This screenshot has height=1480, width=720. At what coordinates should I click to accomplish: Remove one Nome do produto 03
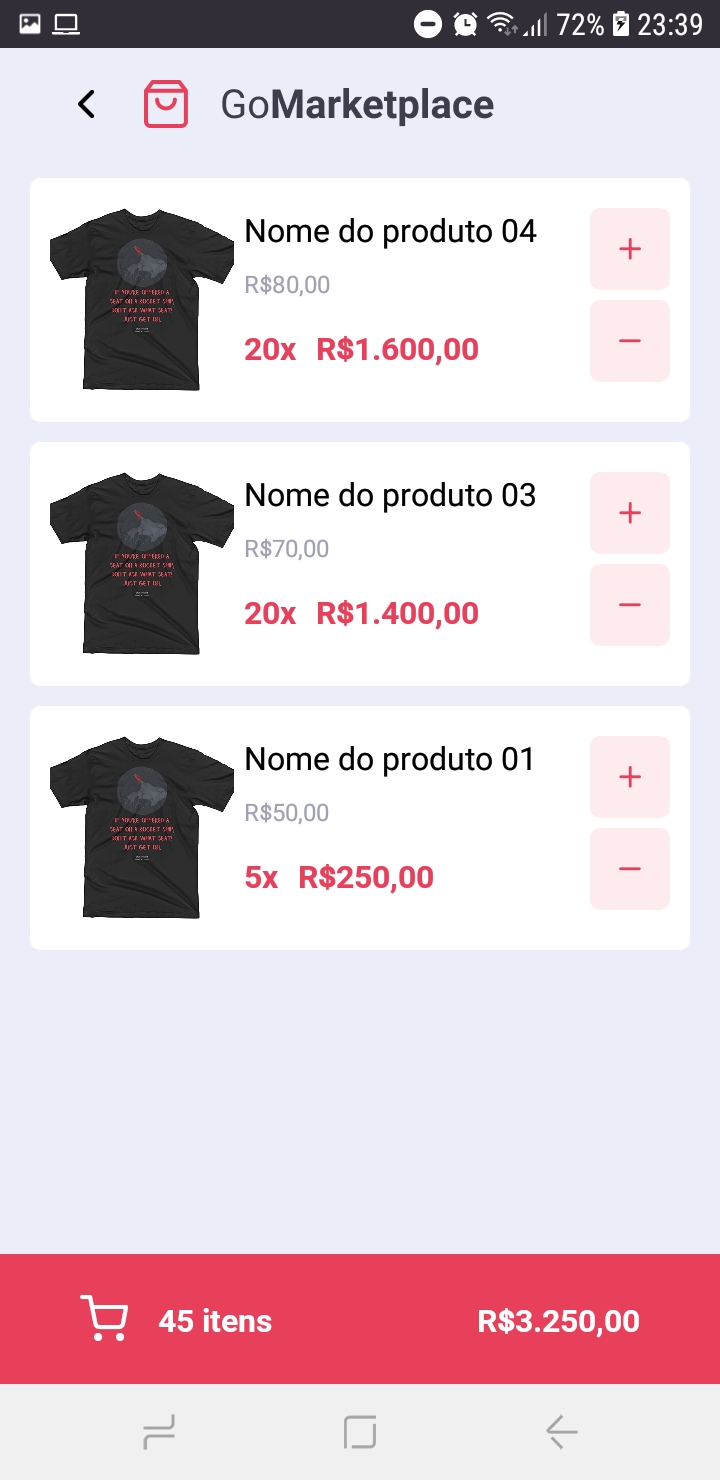click(630, 605)
